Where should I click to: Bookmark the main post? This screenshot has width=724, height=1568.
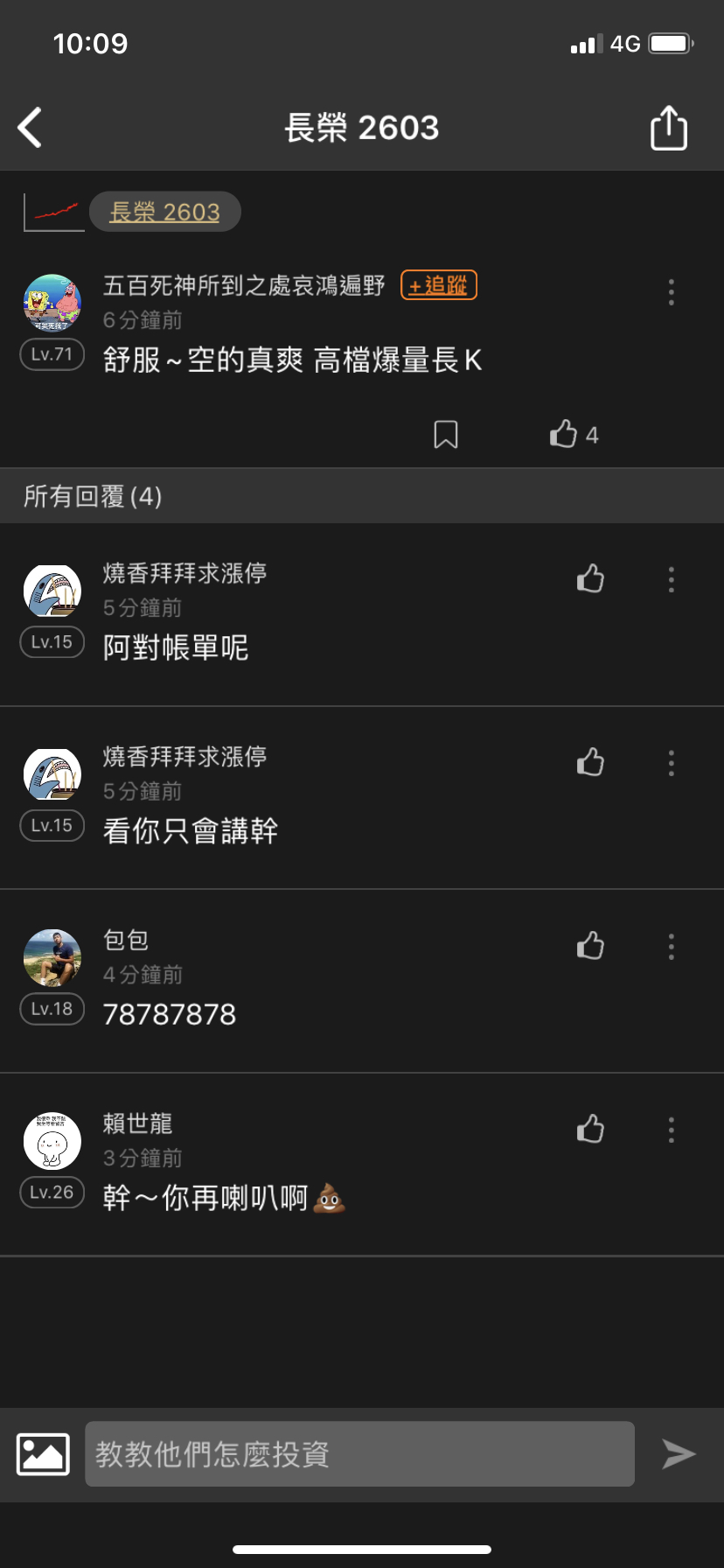click(x=446, y=434)
